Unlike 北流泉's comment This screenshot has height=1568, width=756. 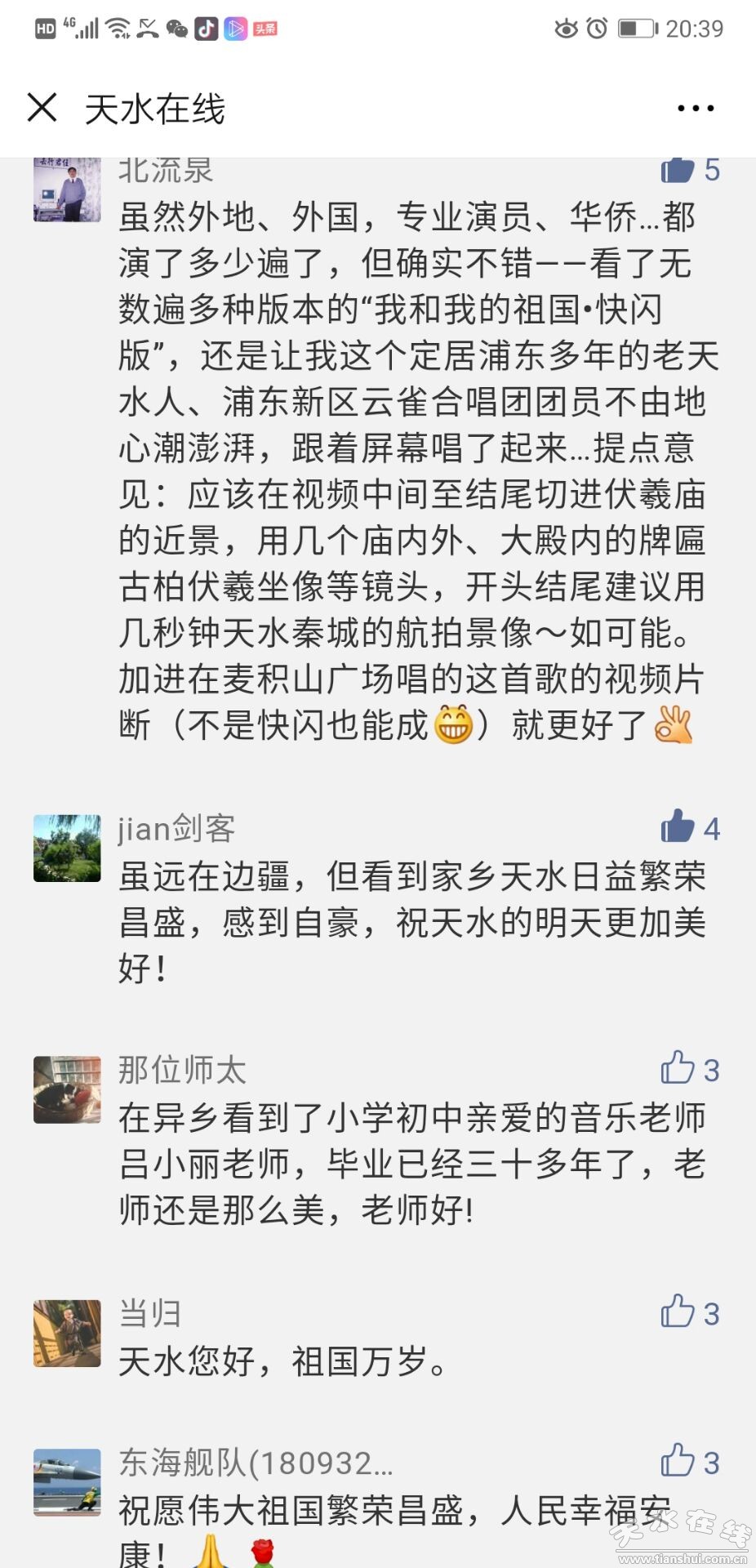tap(678, 170)
